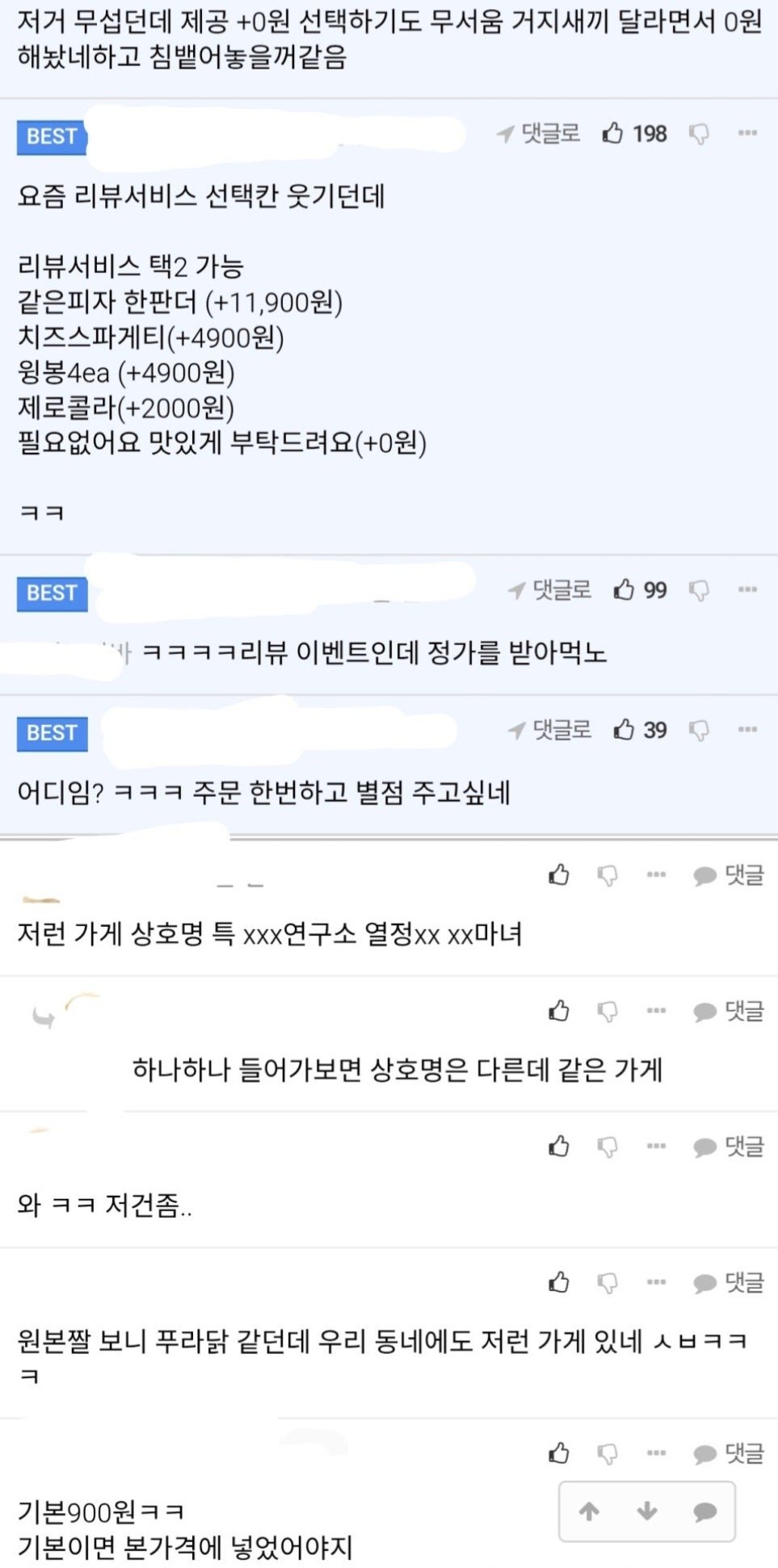Dislike the comment 하나하나 들어가보면
Image resolution: width=778 pixels, height=1568 pixels.
coord(608,1011)
